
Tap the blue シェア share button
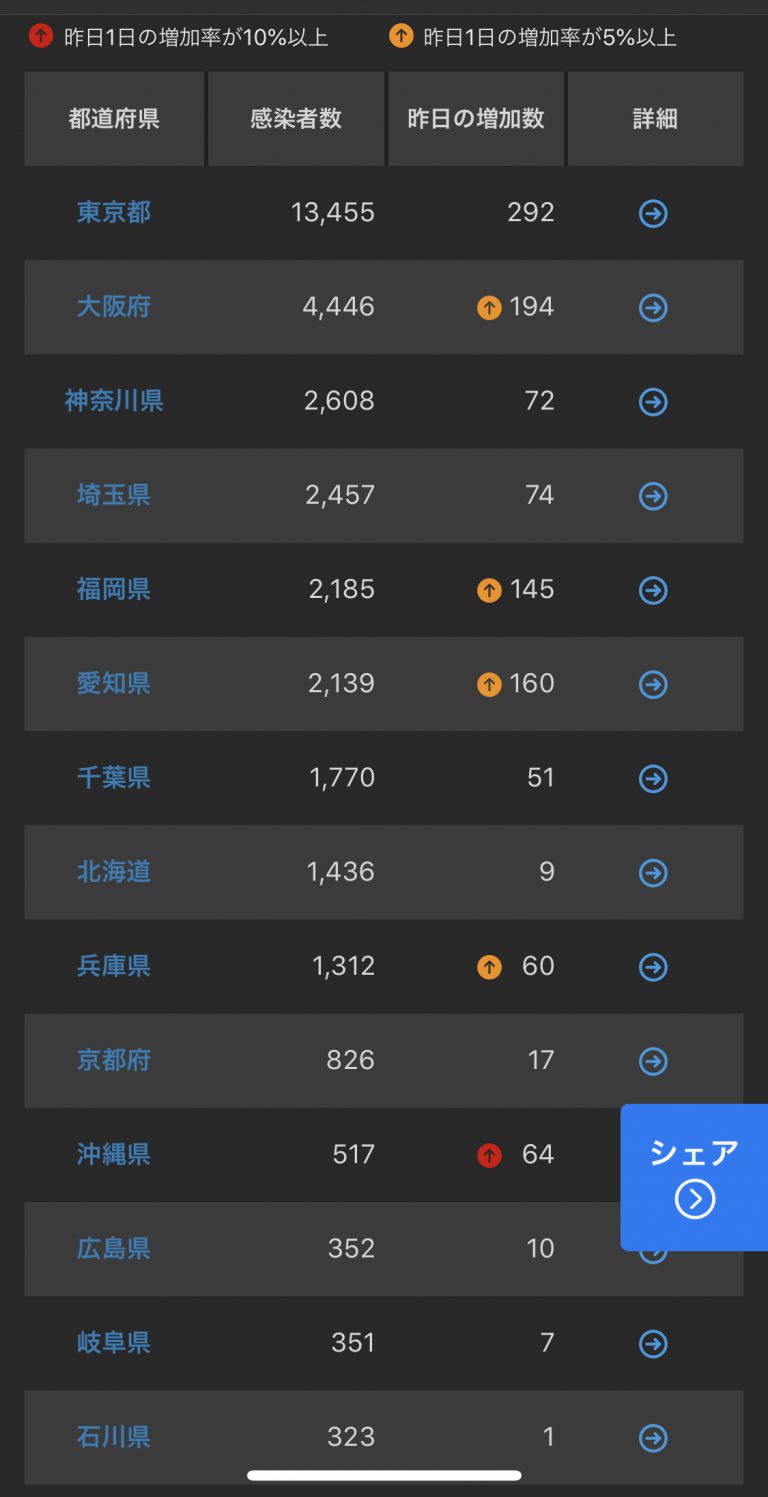tap(694, 1178)
